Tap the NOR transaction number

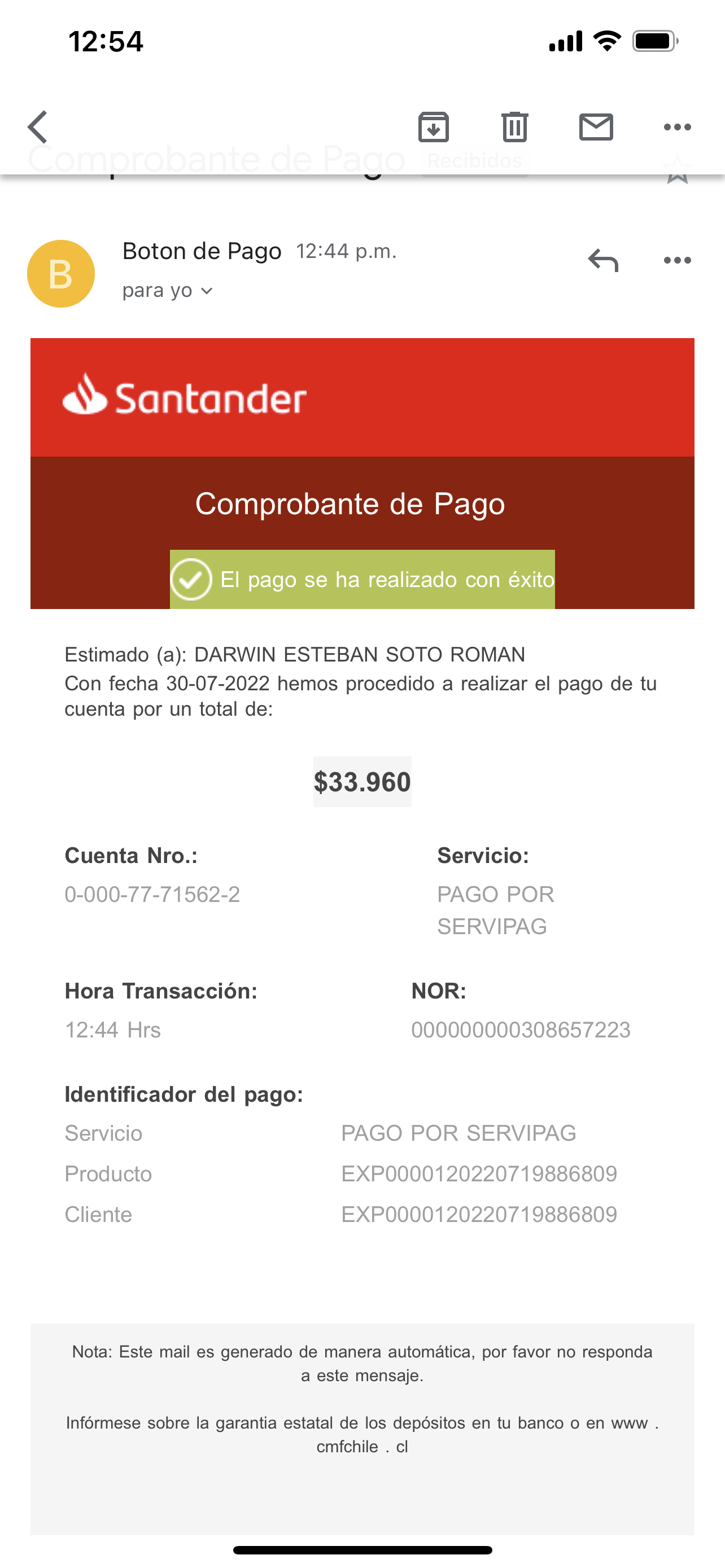pyautogui.click(x=521, y=1030)
